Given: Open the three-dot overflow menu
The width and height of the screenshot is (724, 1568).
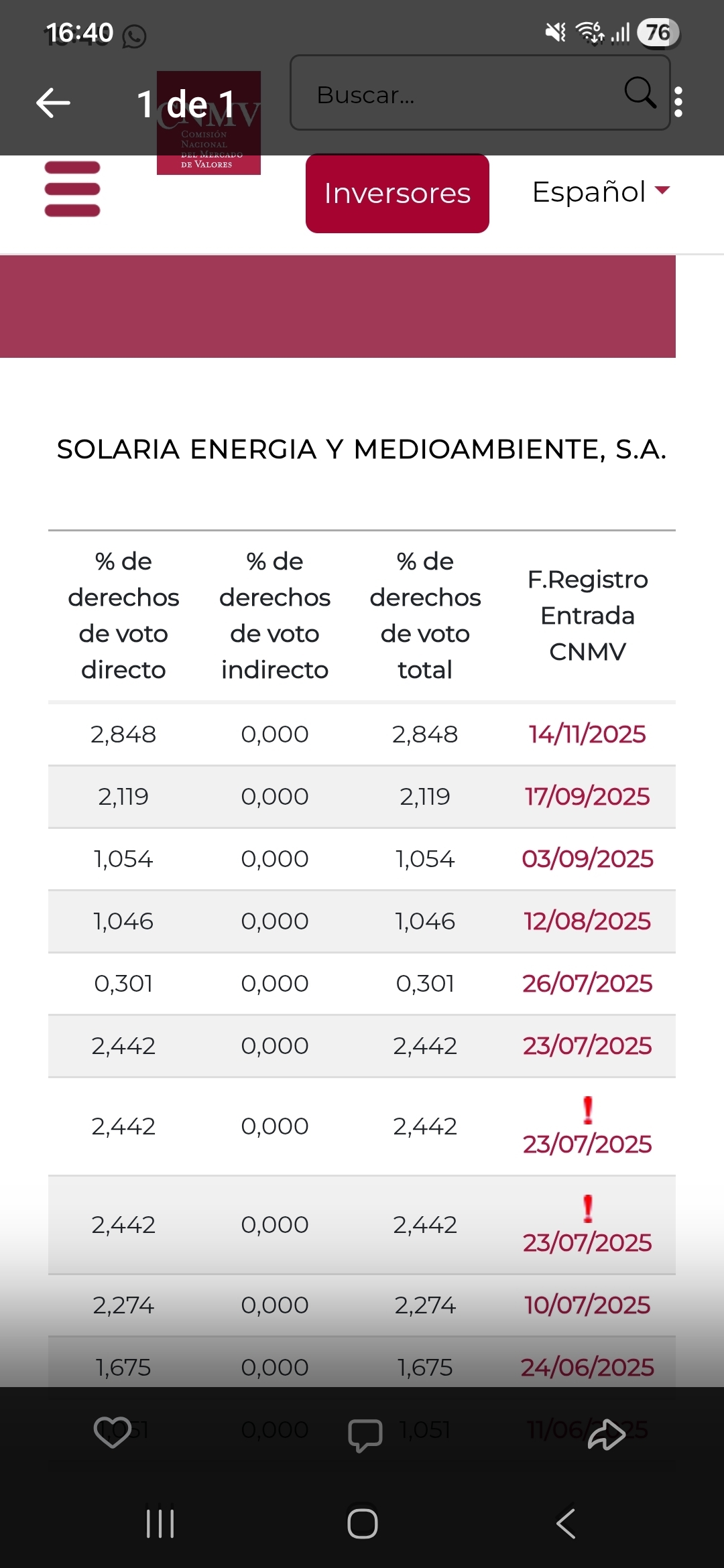Looking at the screenshot, I should click(678, 103).
